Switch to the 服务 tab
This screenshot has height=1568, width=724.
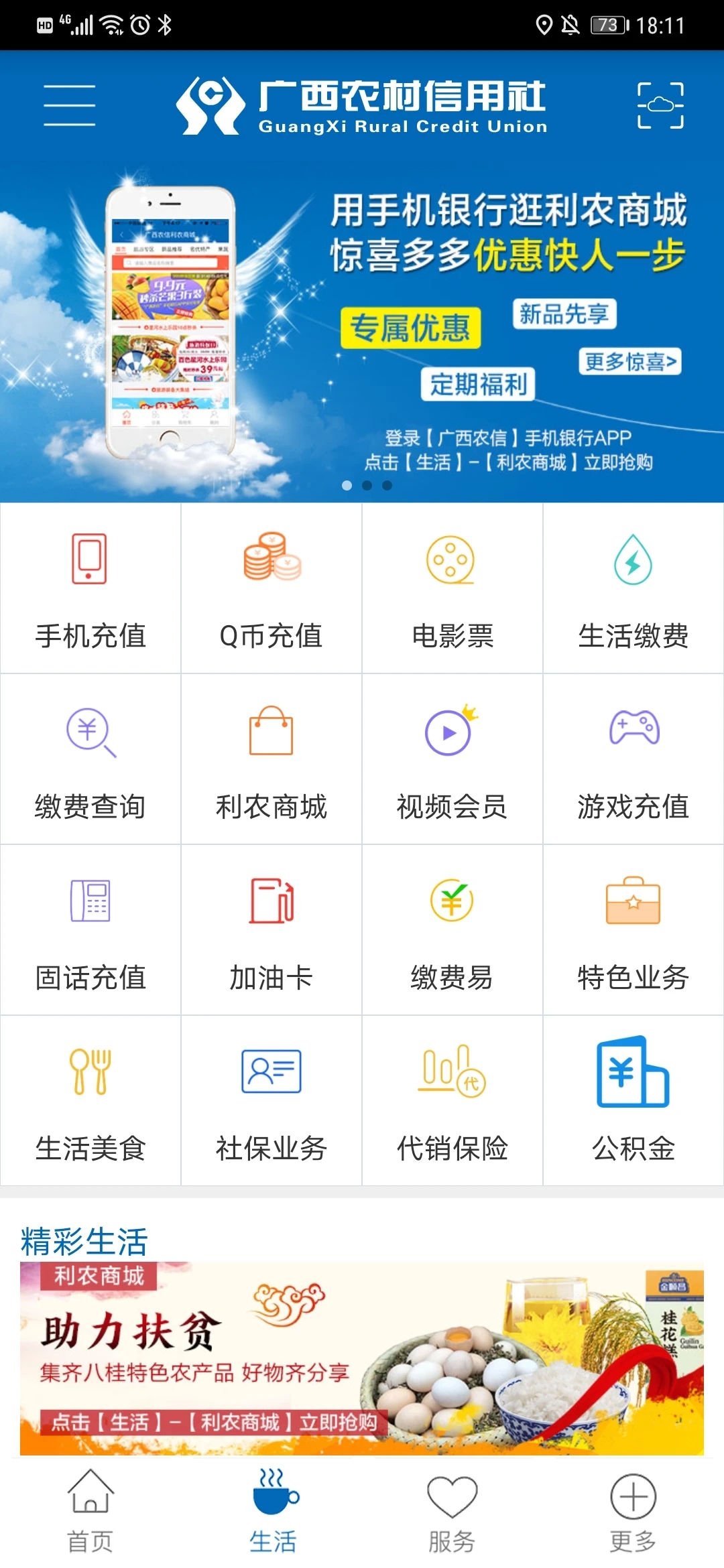pos(452,1511)
